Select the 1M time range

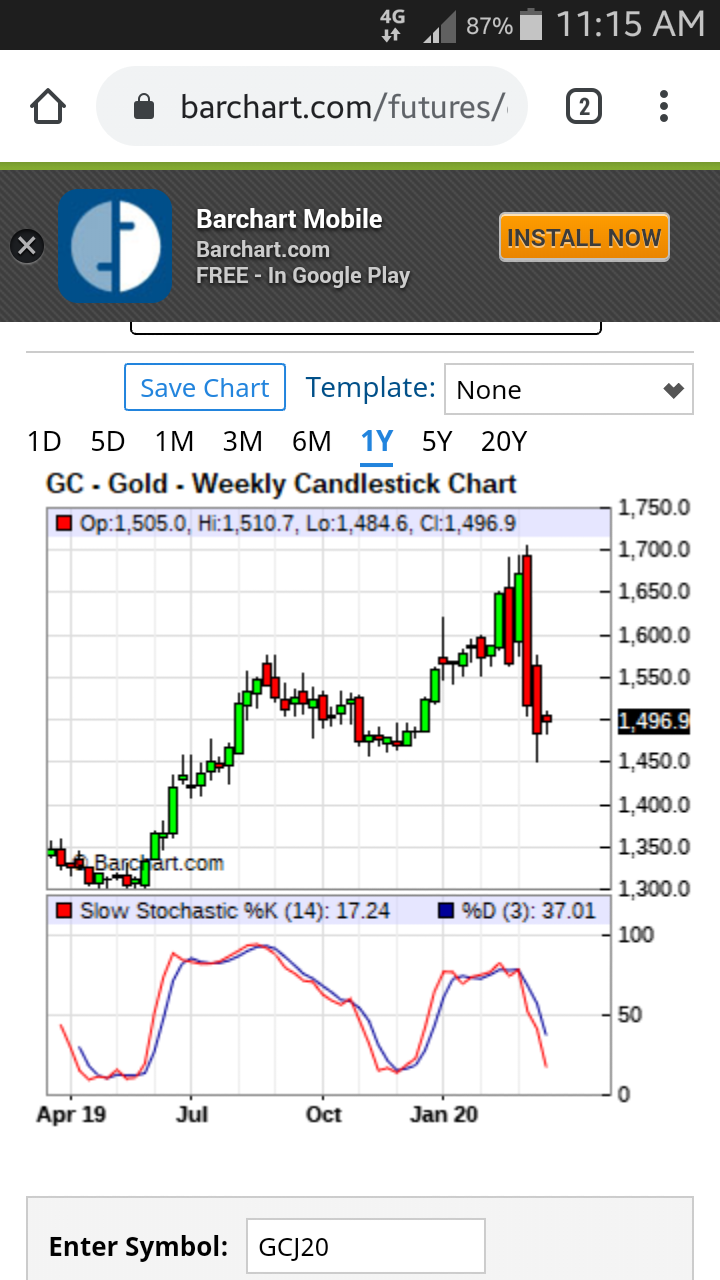pos(174,441)
